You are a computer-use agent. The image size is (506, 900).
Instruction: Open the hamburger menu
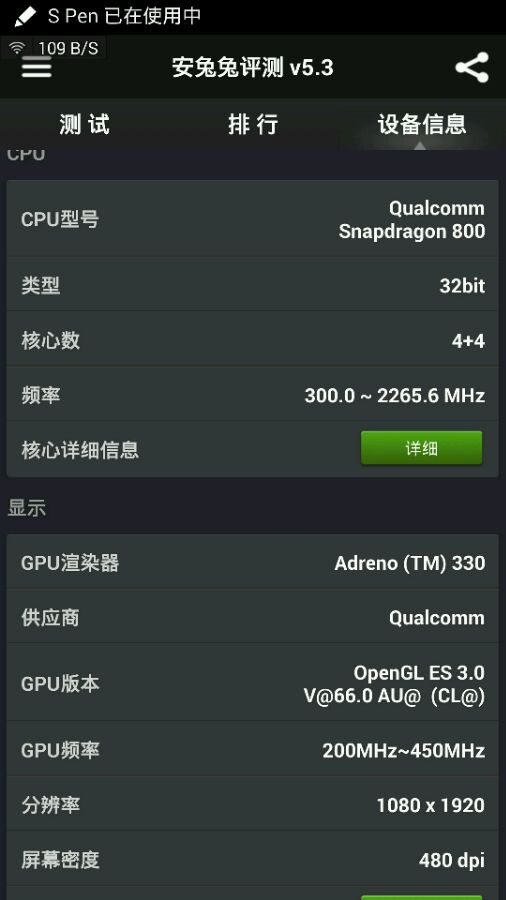click(37, 68)
